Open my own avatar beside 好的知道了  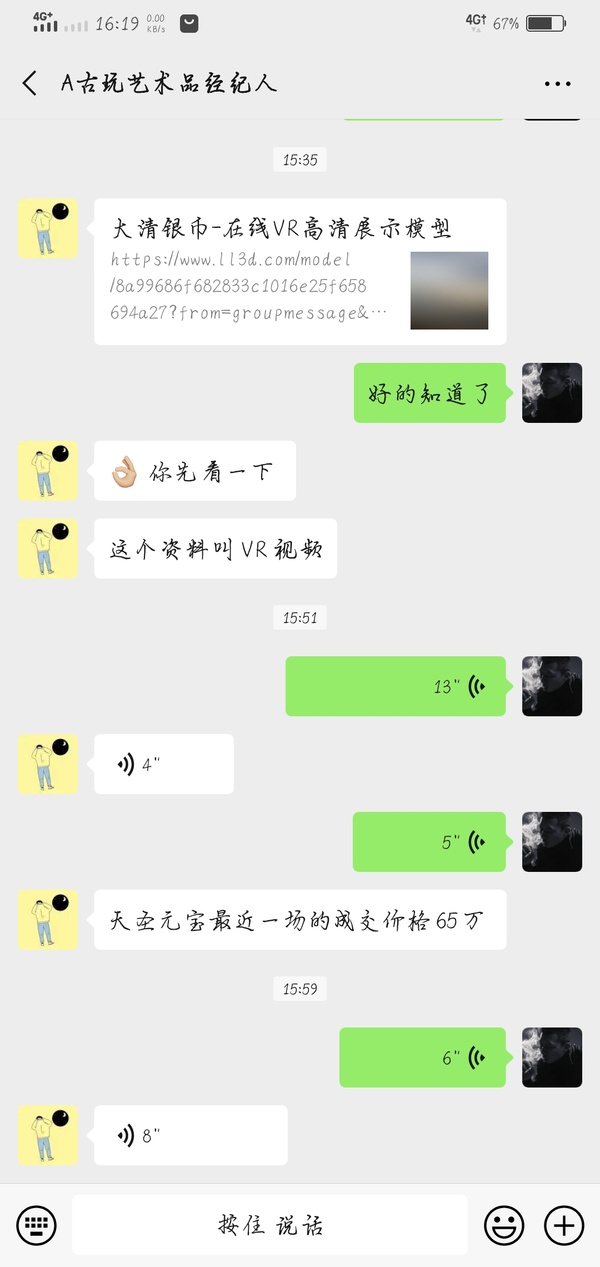pyautogui.click(x=551, y=393)
